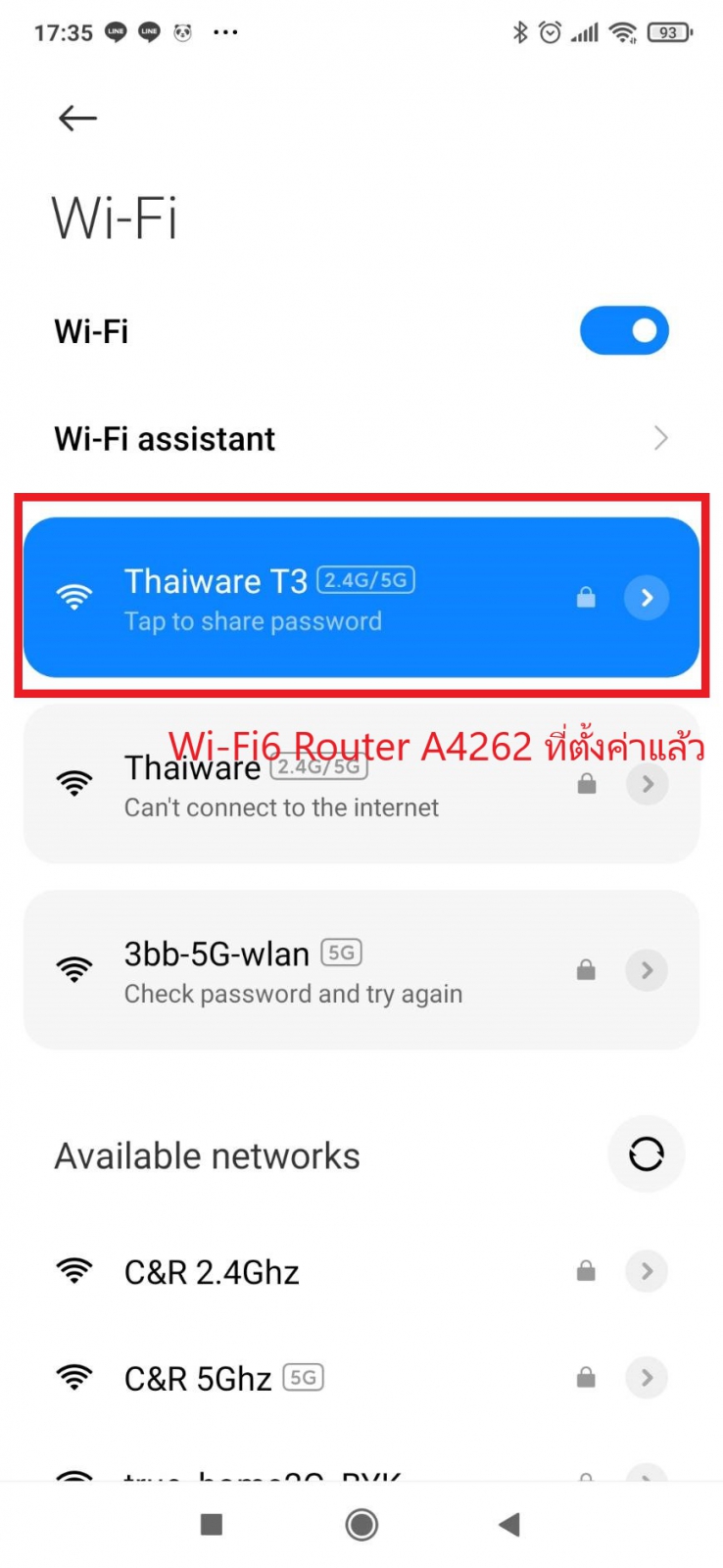Open details arrow for 3bb-5G-wlan
This screenshot has width=723, height=1568.
[647, 970]
